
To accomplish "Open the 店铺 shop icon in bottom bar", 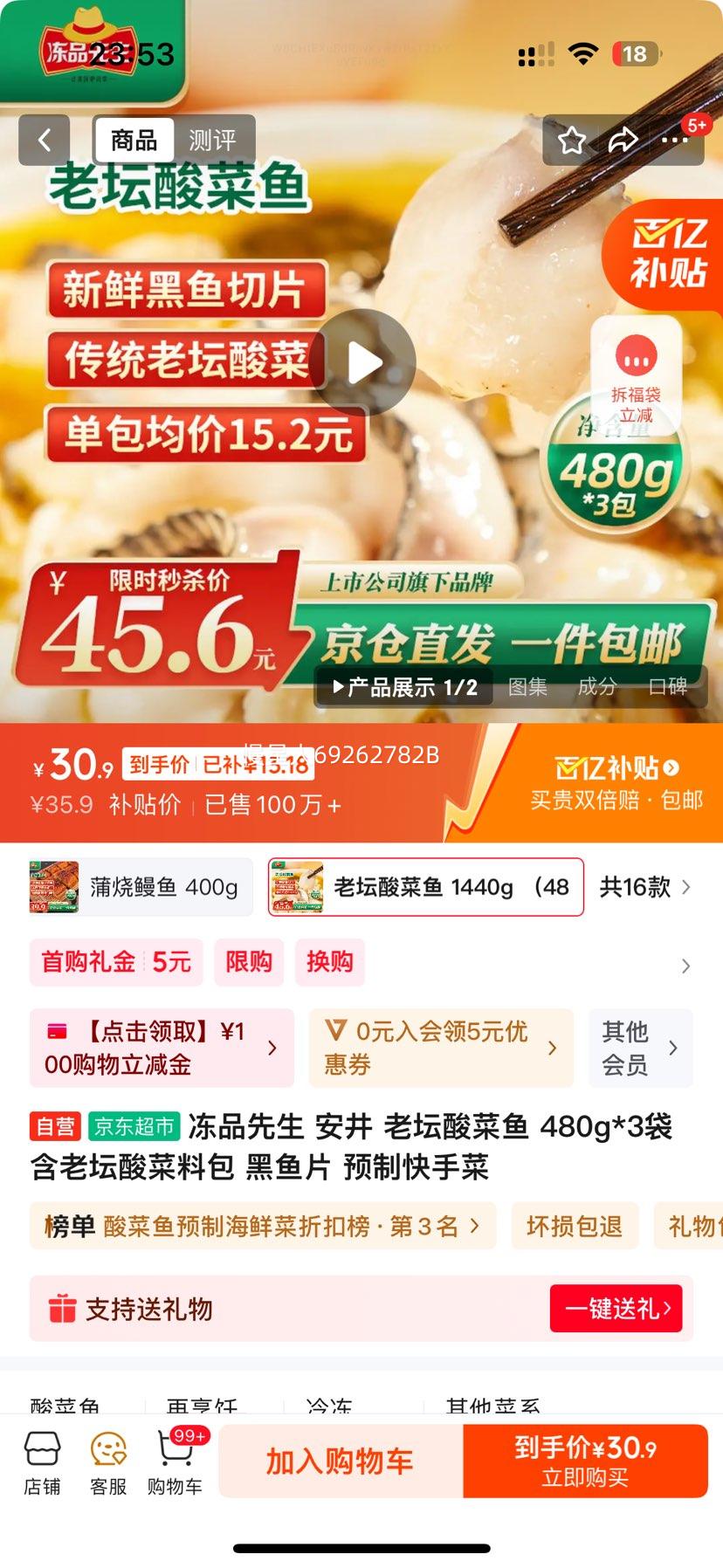I will click(x=41, y=1460).
